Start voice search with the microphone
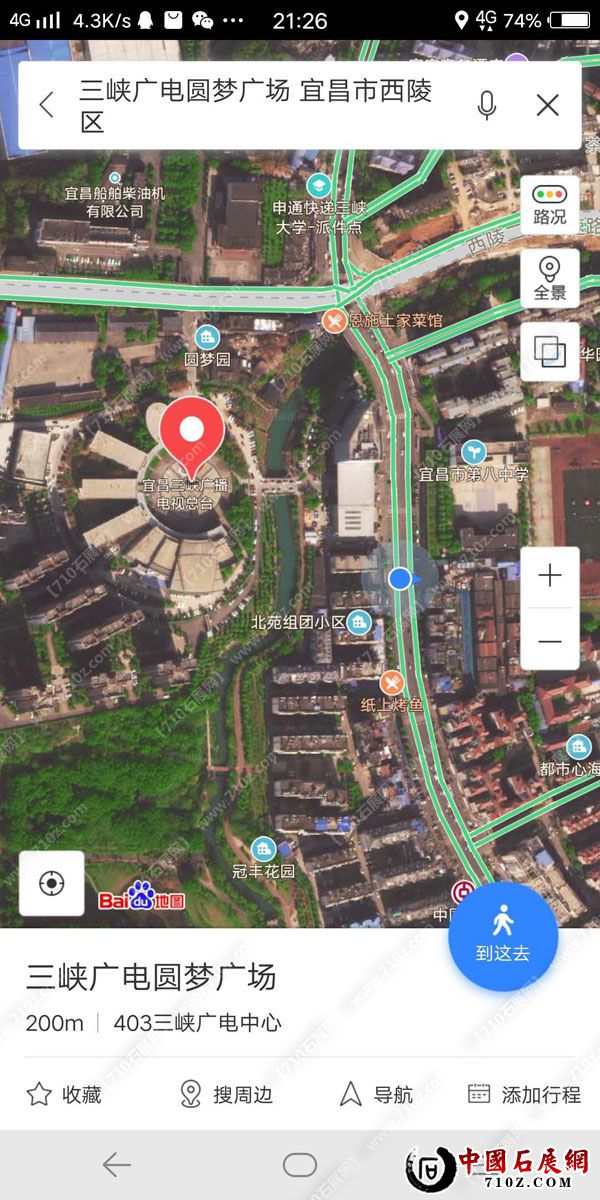The width and height of the screenshot is (600, 1200). [x=487, y=105]
